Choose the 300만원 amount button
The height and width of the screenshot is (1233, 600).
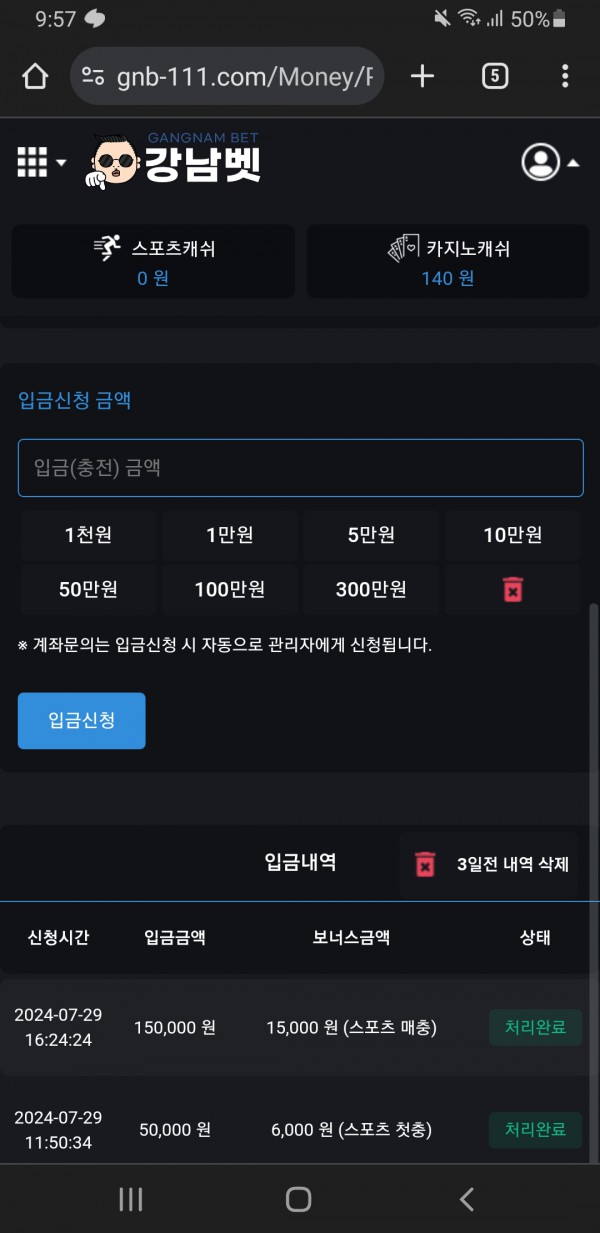pyautogui.click(x=371, y=589)
